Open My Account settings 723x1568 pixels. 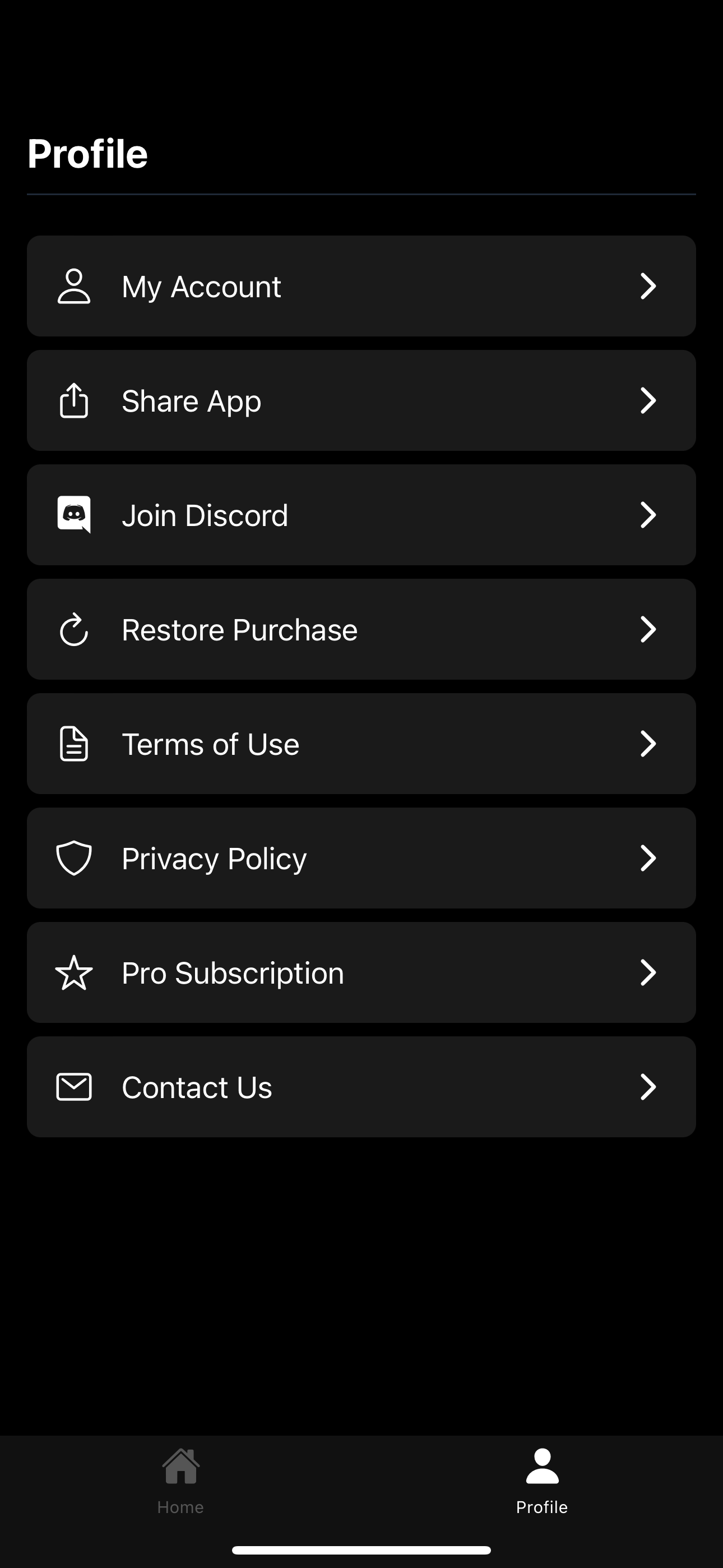click(361, 286)
